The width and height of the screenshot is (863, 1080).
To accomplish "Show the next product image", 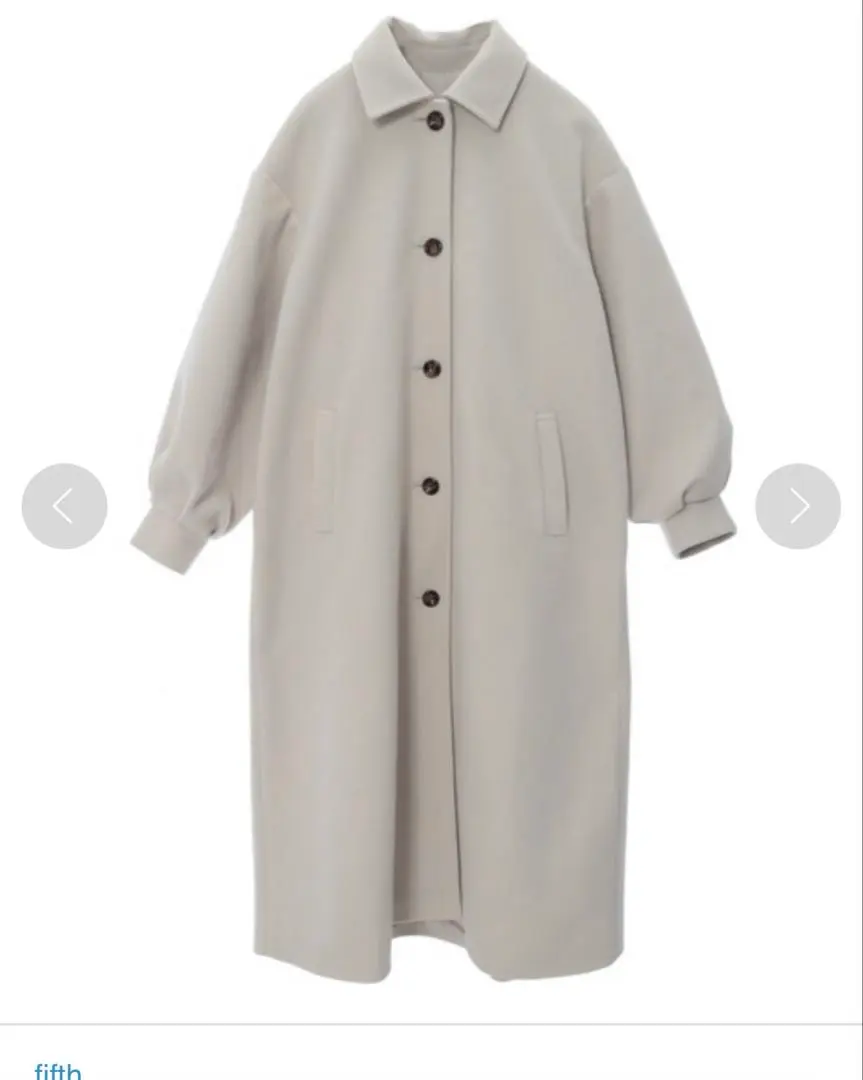I will click(x=798, y=506).
